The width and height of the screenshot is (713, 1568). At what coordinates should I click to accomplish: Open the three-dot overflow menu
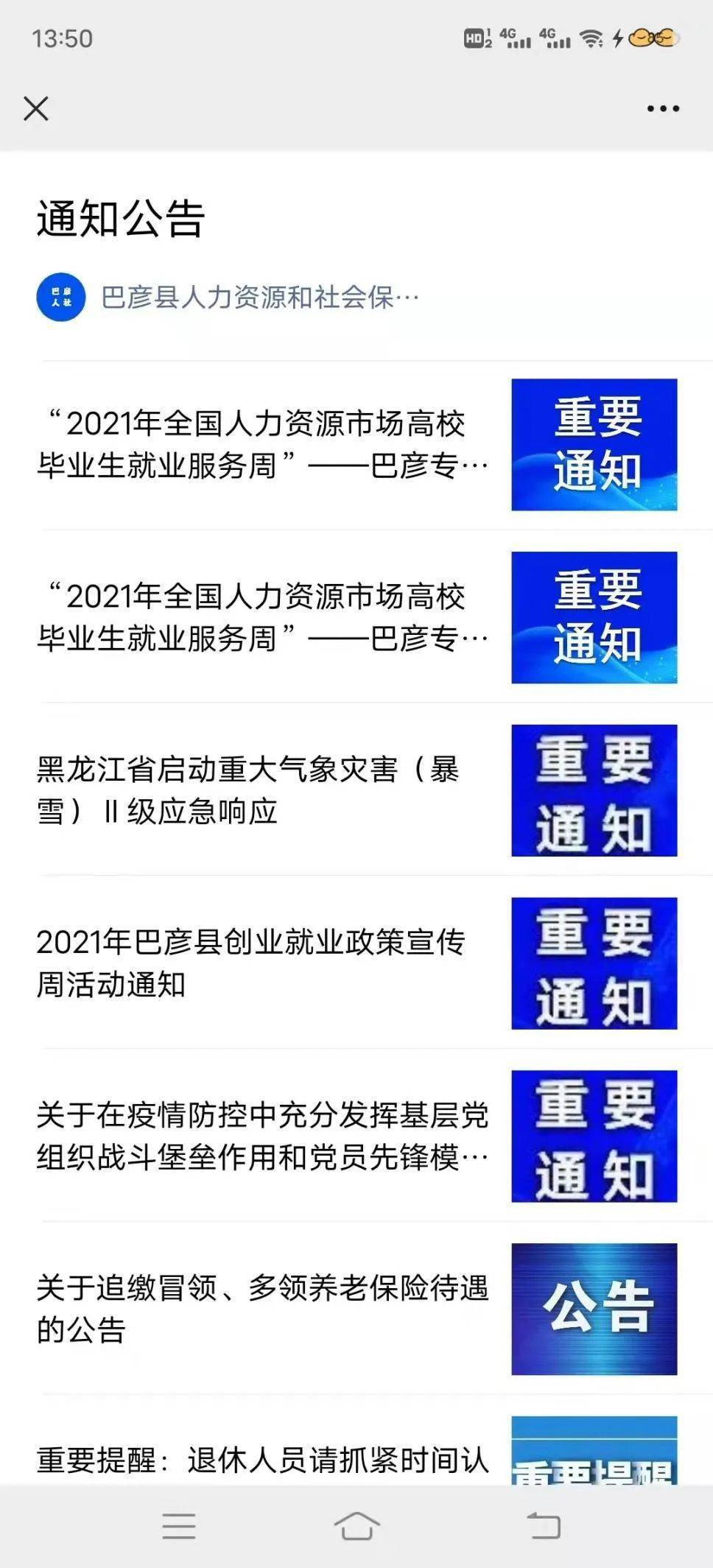point(662,109)
